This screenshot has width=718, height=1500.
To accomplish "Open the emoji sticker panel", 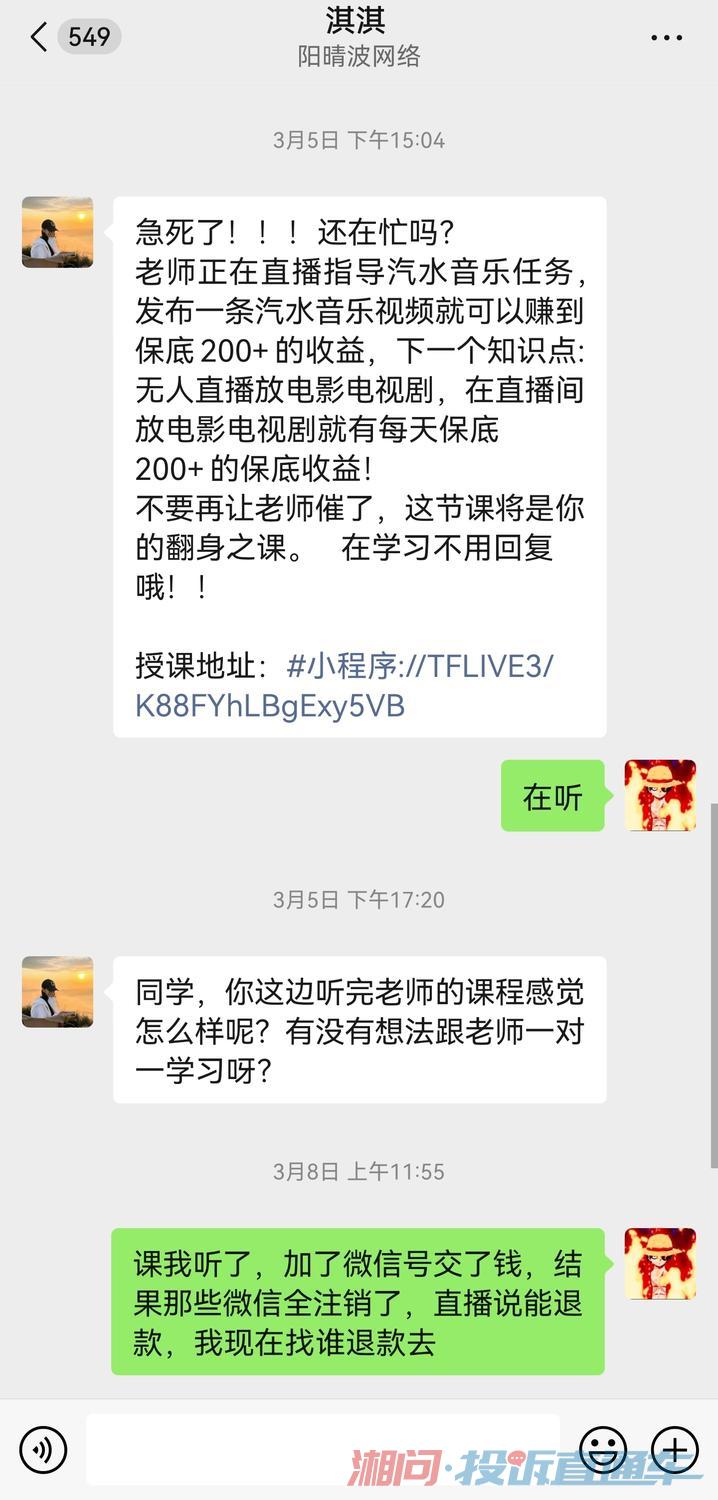I will [x=603, y=1448].
